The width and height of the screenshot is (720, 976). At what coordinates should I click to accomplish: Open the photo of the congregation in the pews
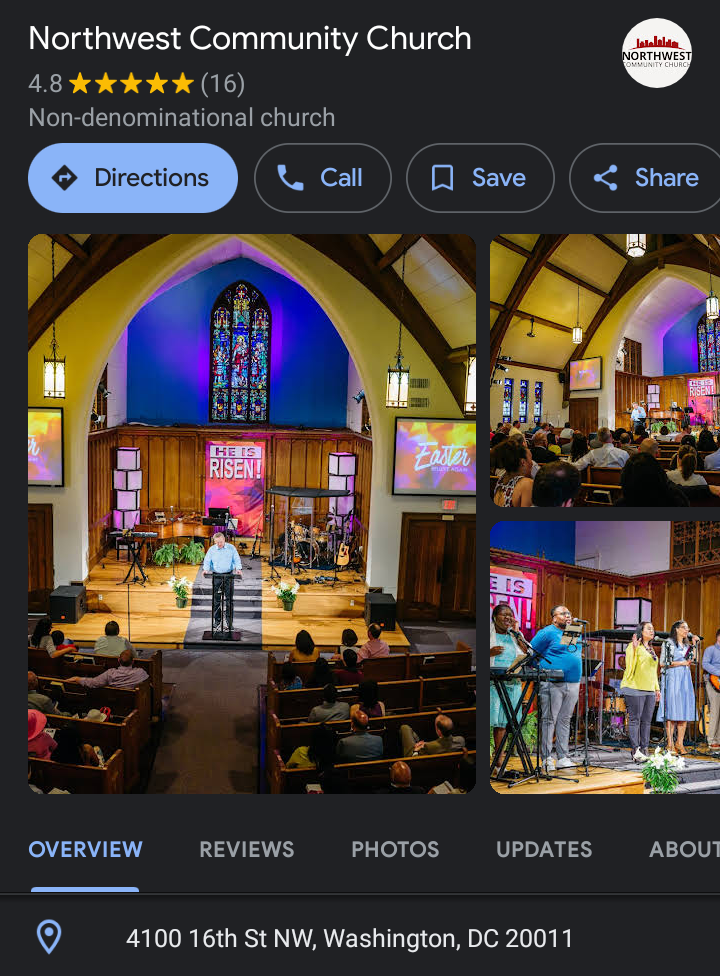(604, 370)
